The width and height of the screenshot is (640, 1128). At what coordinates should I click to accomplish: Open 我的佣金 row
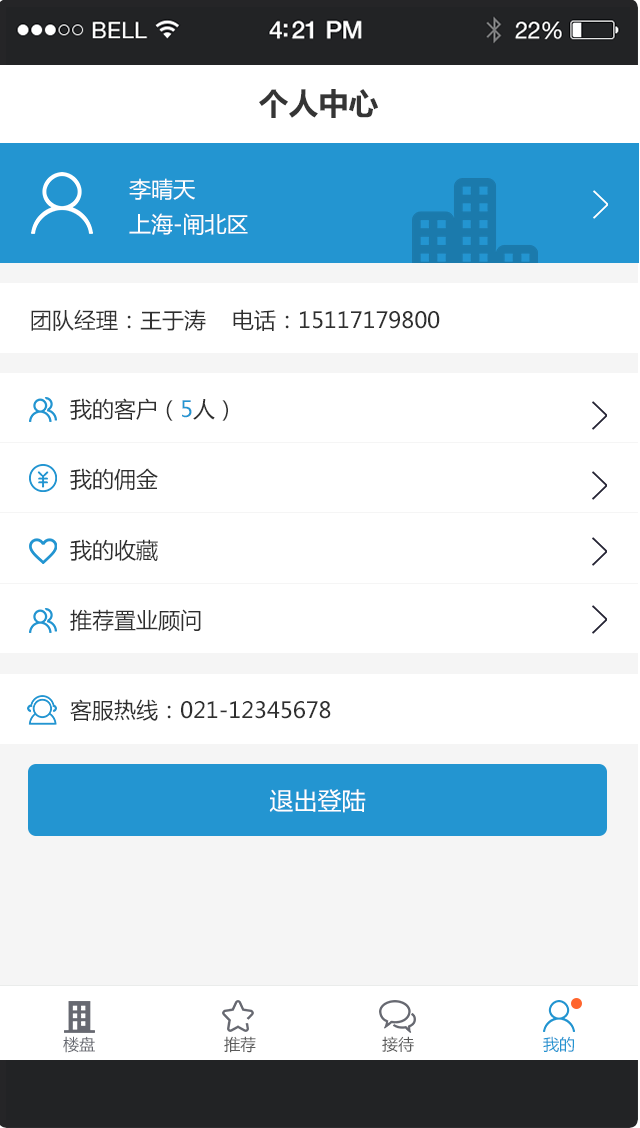(319, 480)
